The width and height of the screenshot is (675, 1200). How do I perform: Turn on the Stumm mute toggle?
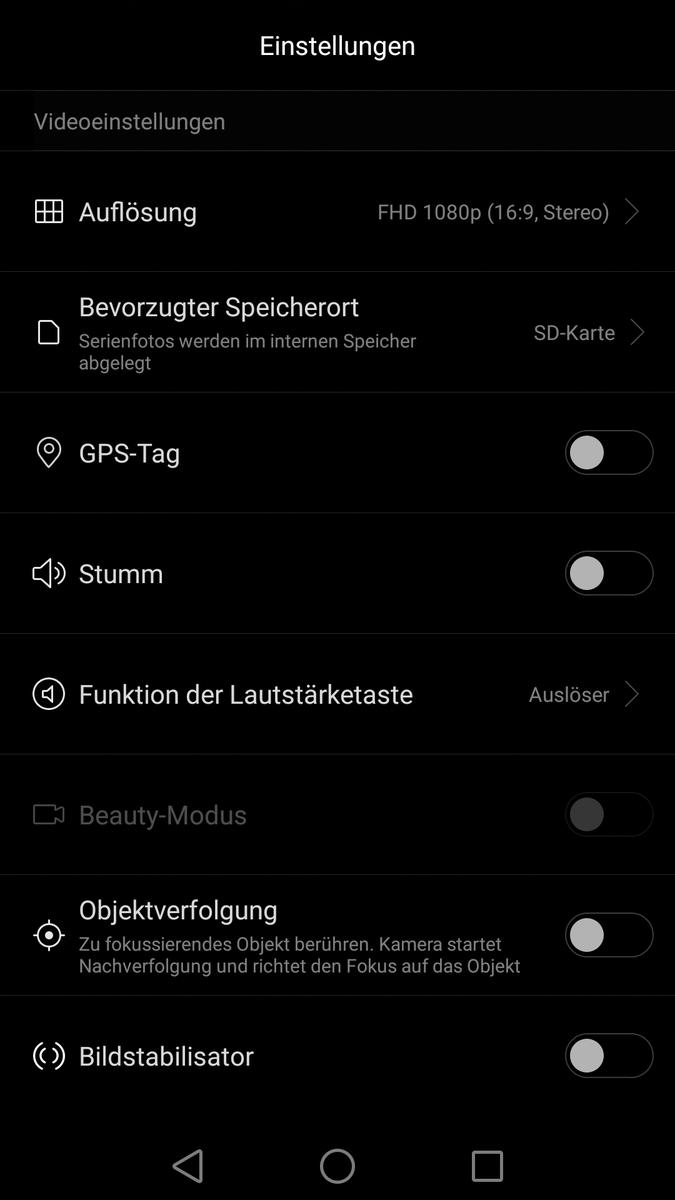608,574
